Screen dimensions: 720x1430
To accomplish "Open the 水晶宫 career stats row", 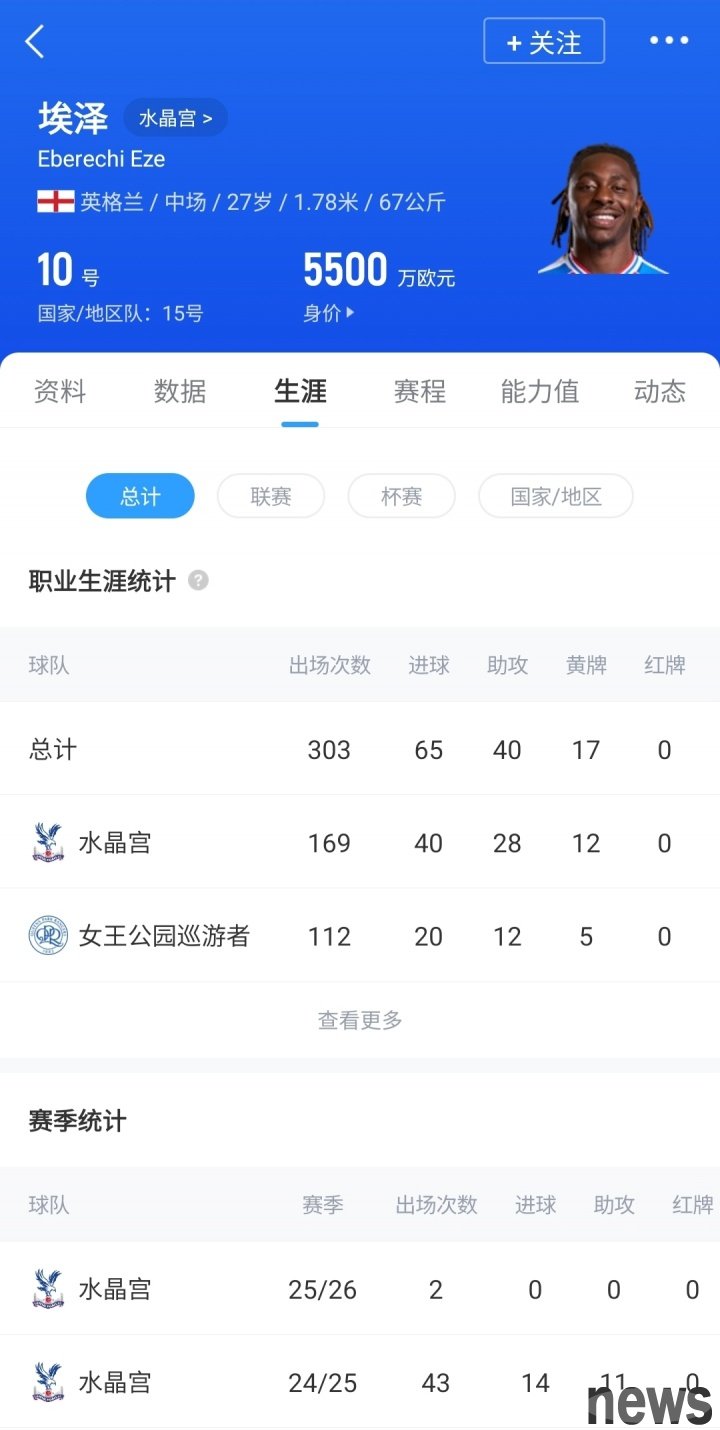I will (360, 843).
